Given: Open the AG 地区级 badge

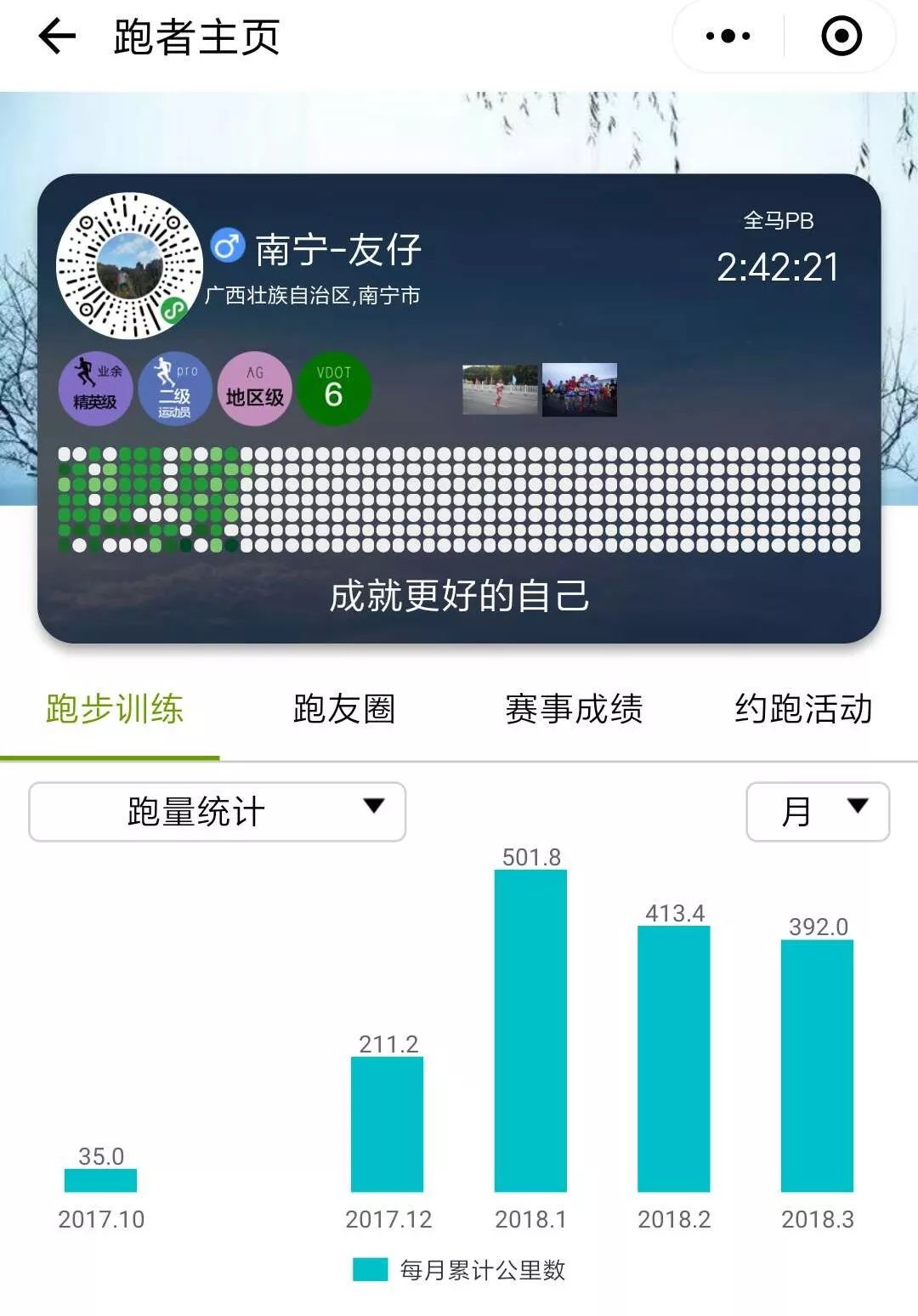Looking at the screenshot, I should click(254, 388).
